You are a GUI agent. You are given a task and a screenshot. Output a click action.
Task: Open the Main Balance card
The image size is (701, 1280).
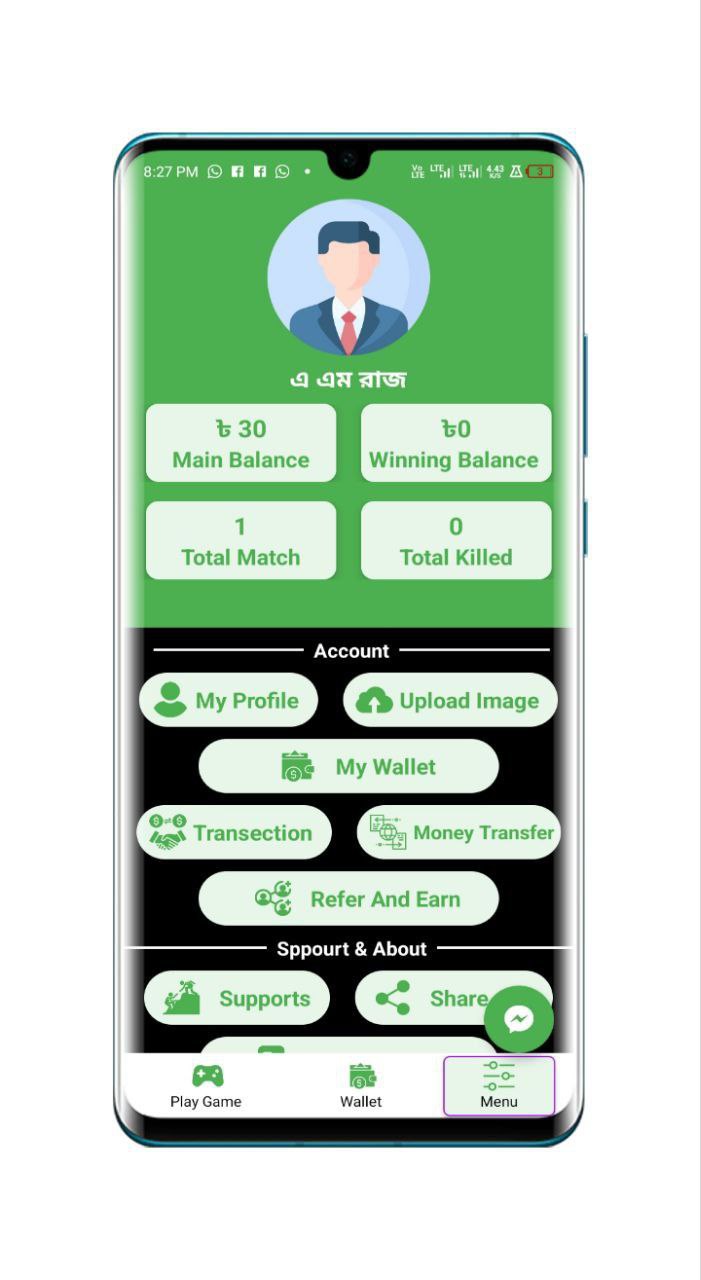(241, 443)
